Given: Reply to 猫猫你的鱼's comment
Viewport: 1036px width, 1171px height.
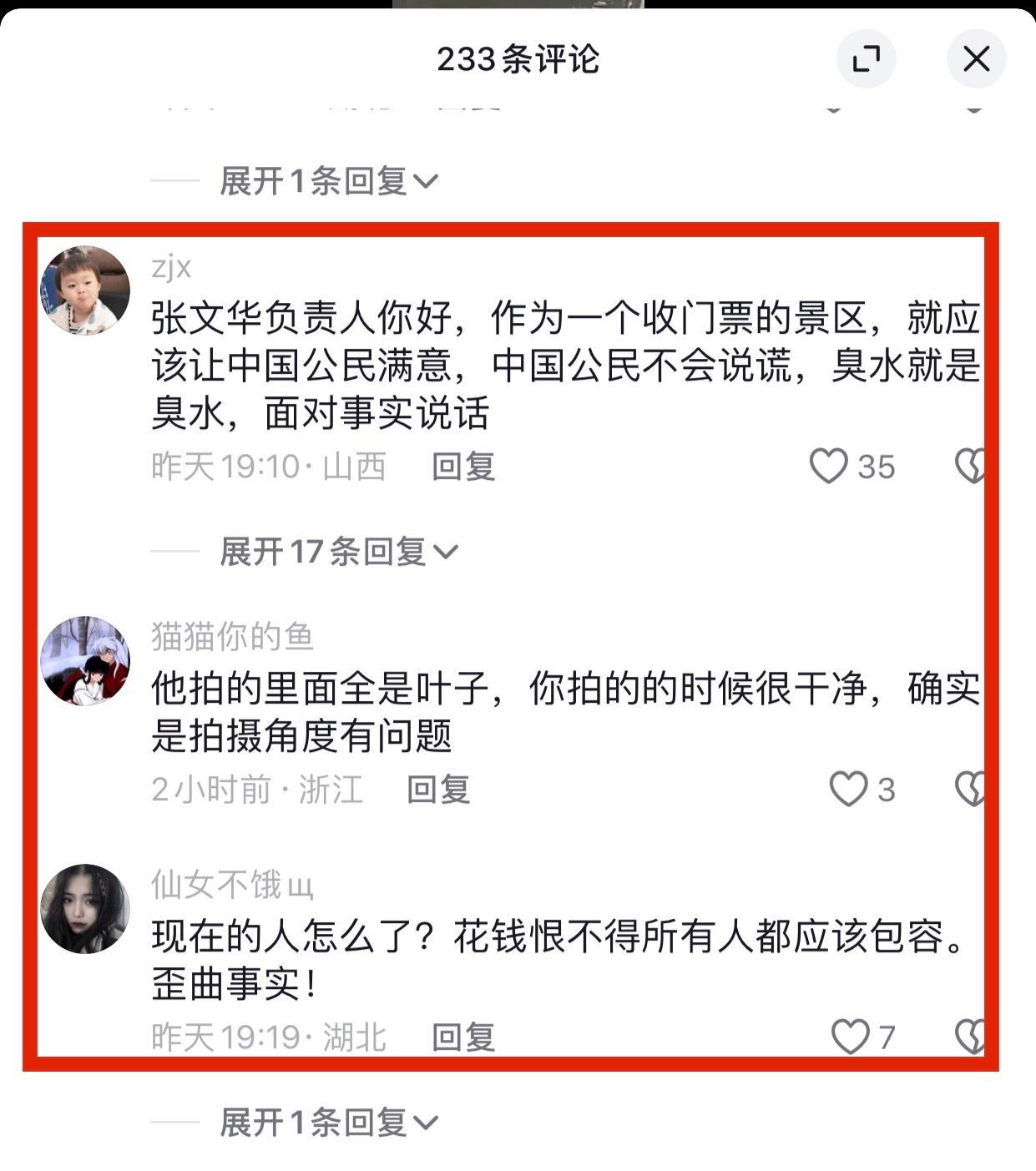Looking at the screenshot, I should [438, 790].
